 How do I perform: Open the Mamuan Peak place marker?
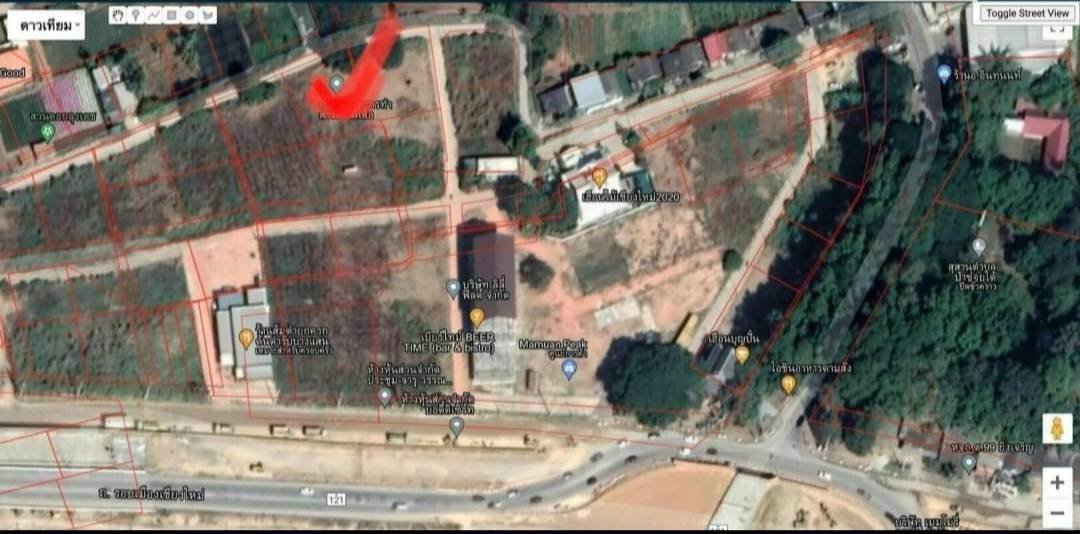(x=569, y=369)
